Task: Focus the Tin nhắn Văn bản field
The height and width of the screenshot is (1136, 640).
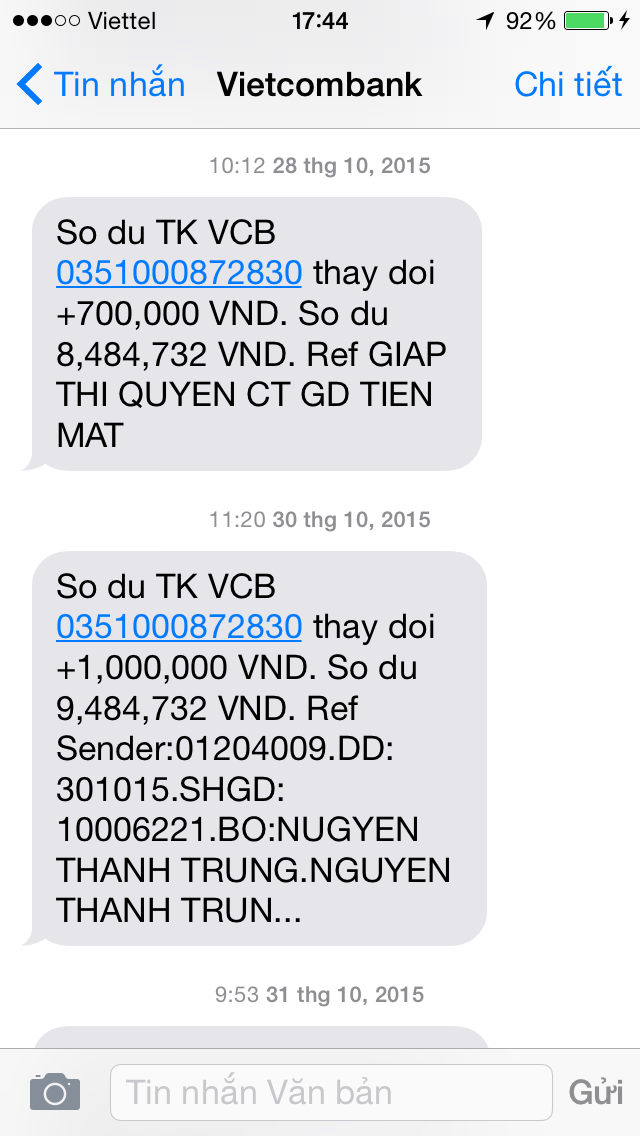Action: pyautogui.click(x=331, y=1093)
